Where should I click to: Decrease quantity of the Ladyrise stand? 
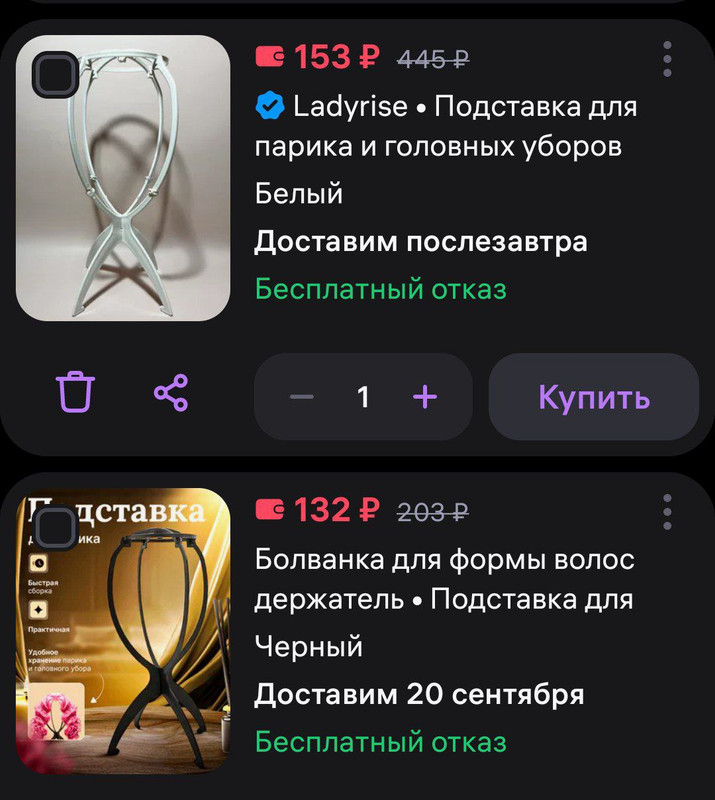(302, 397)
